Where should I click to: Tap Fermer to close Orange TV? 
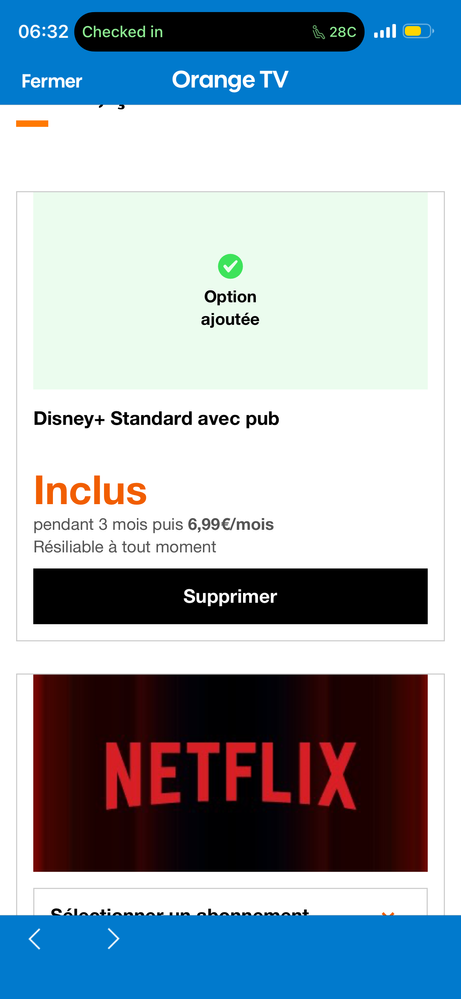(x=52, y=81)
